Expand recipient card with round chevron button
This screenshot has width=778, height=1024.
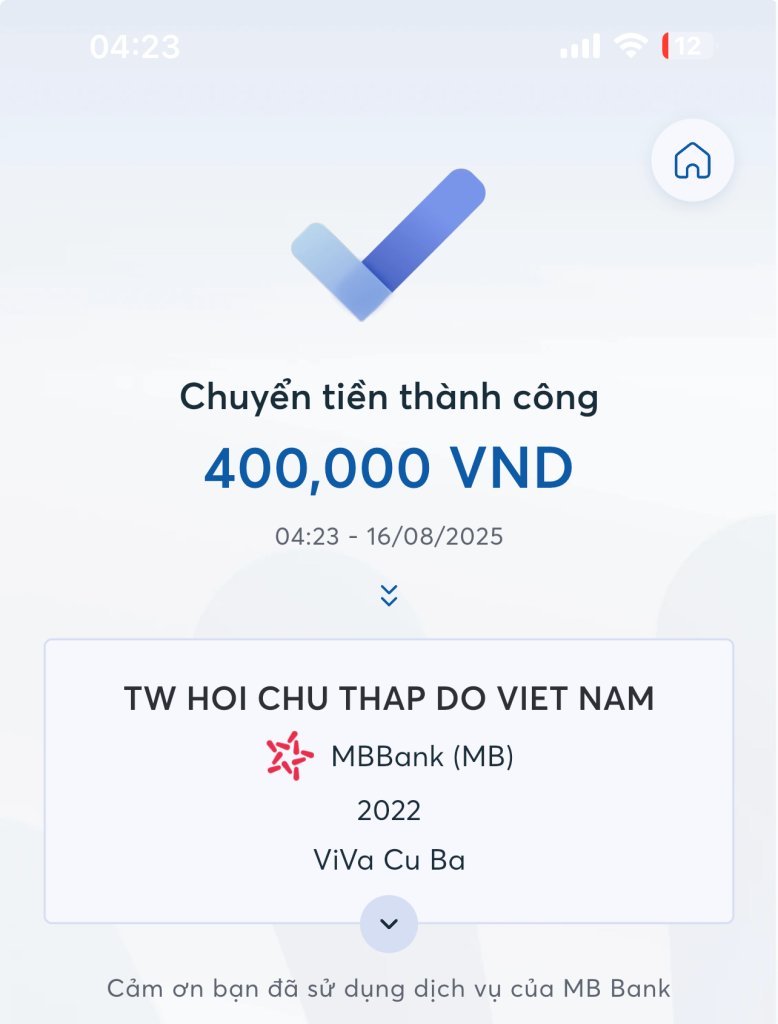click(x=389, y=923)
